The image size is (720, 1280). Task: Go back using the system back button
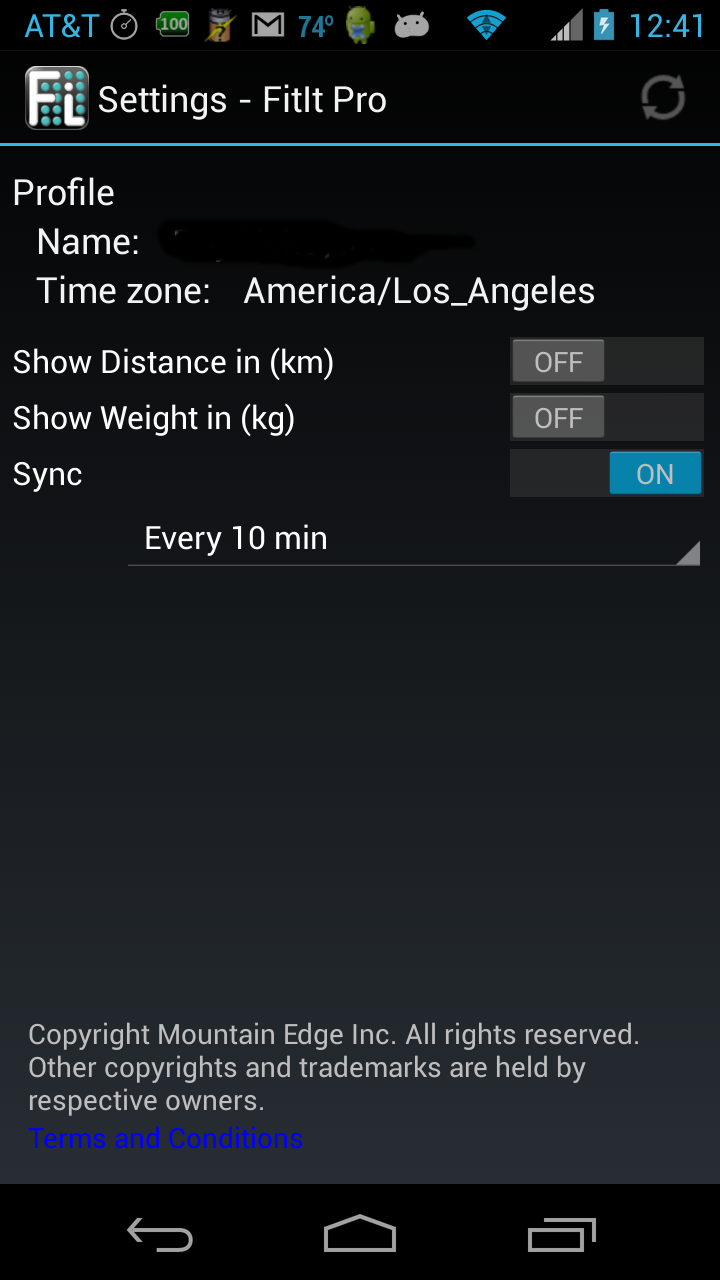tap(160, 1235)
